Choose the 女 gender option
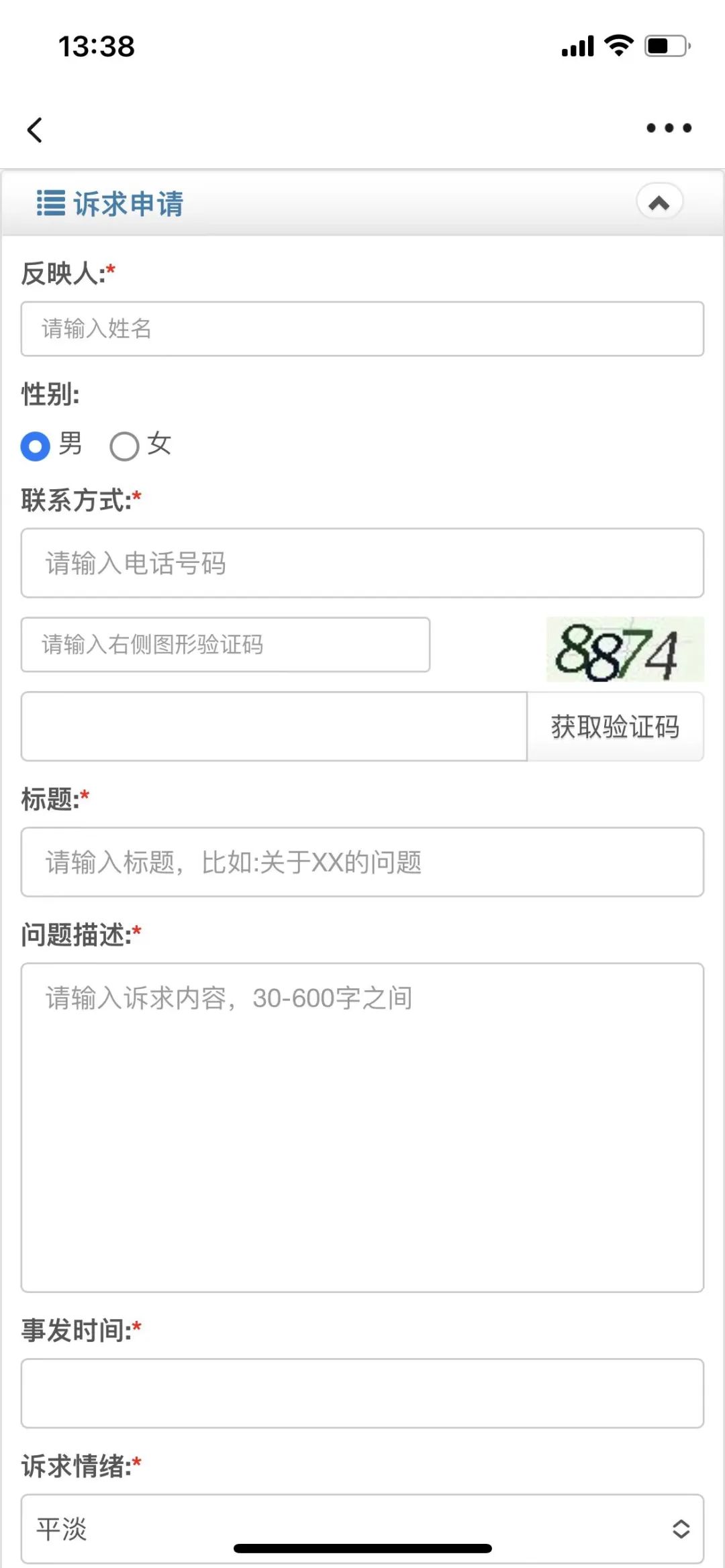Viewport: 725px width, 1568px height. coord(125,446)
